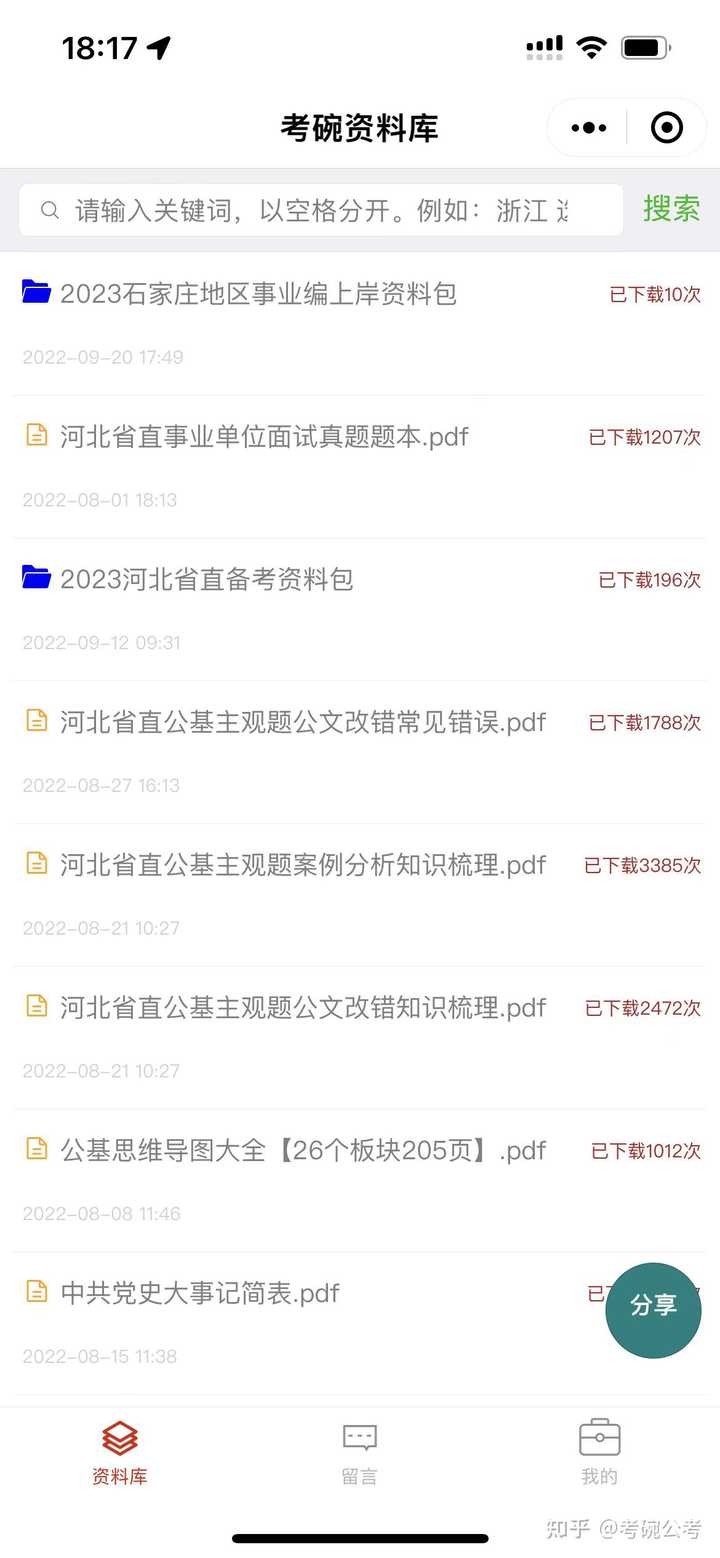Open 河北省直公基主观题公文改错知识梳理.pdf
The image size is (720, 1558).
302,1008
